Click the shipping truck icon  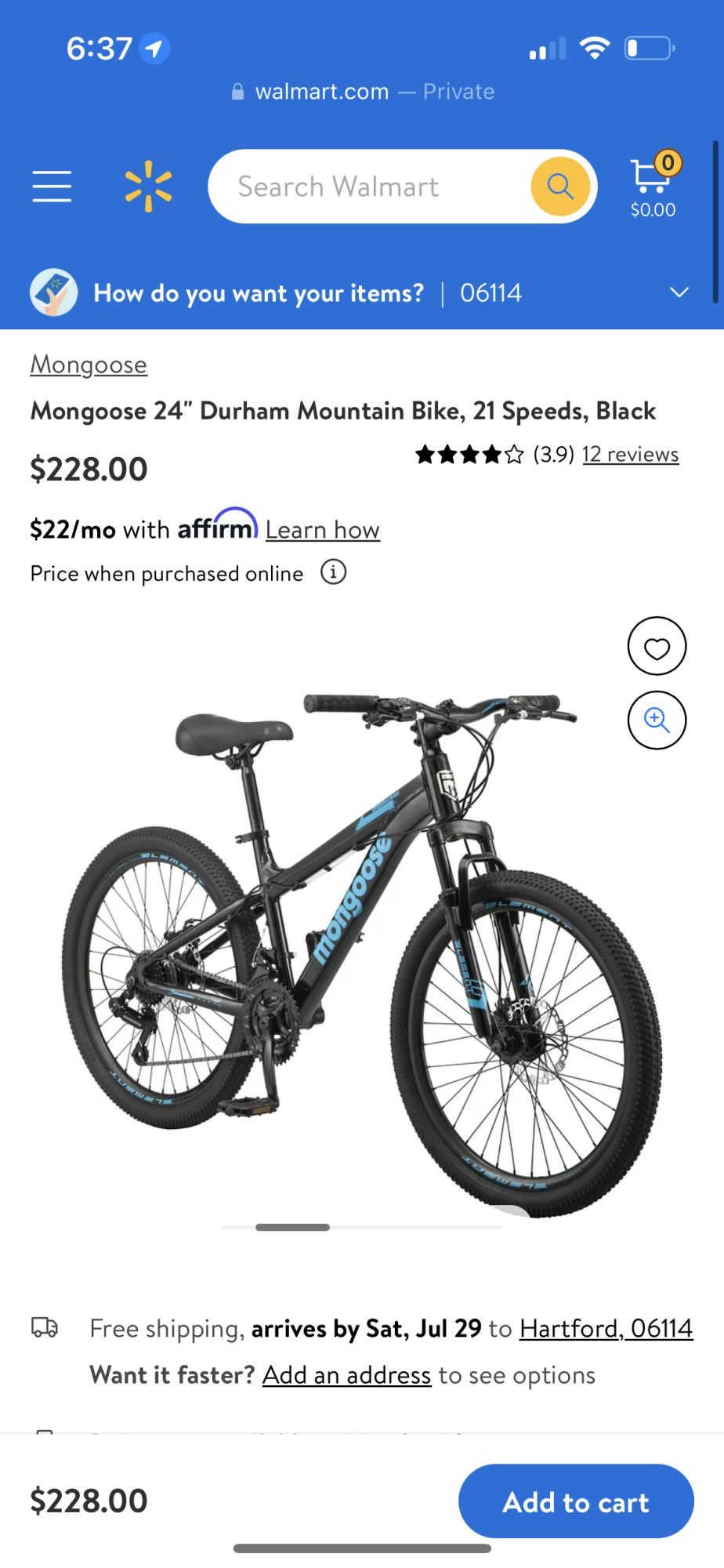[45, 1328]
